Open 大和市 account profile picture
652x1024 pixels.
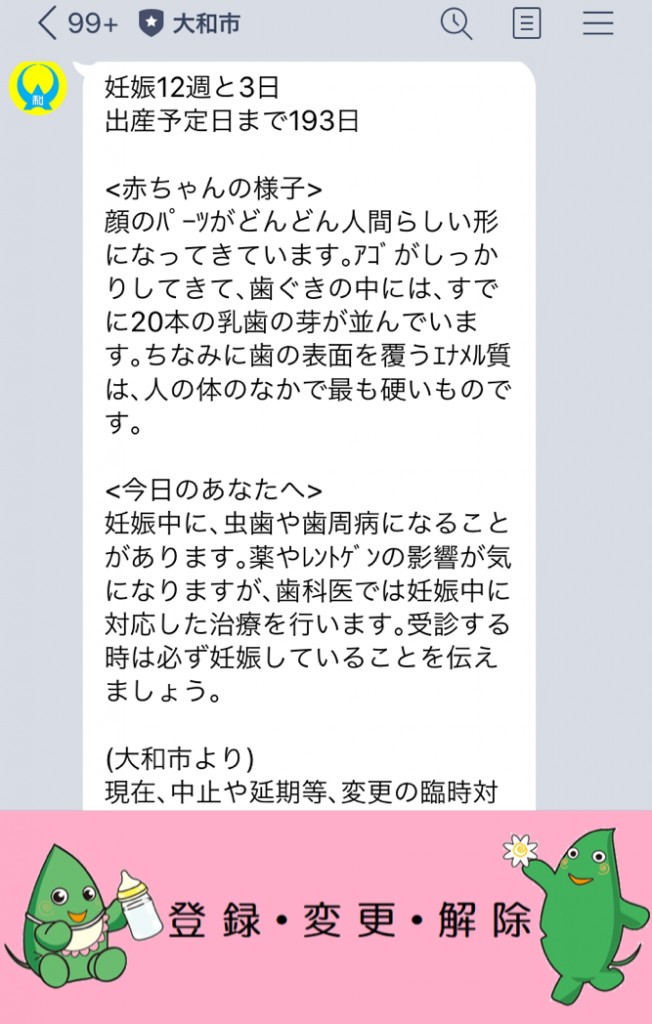tap(37, 86)
